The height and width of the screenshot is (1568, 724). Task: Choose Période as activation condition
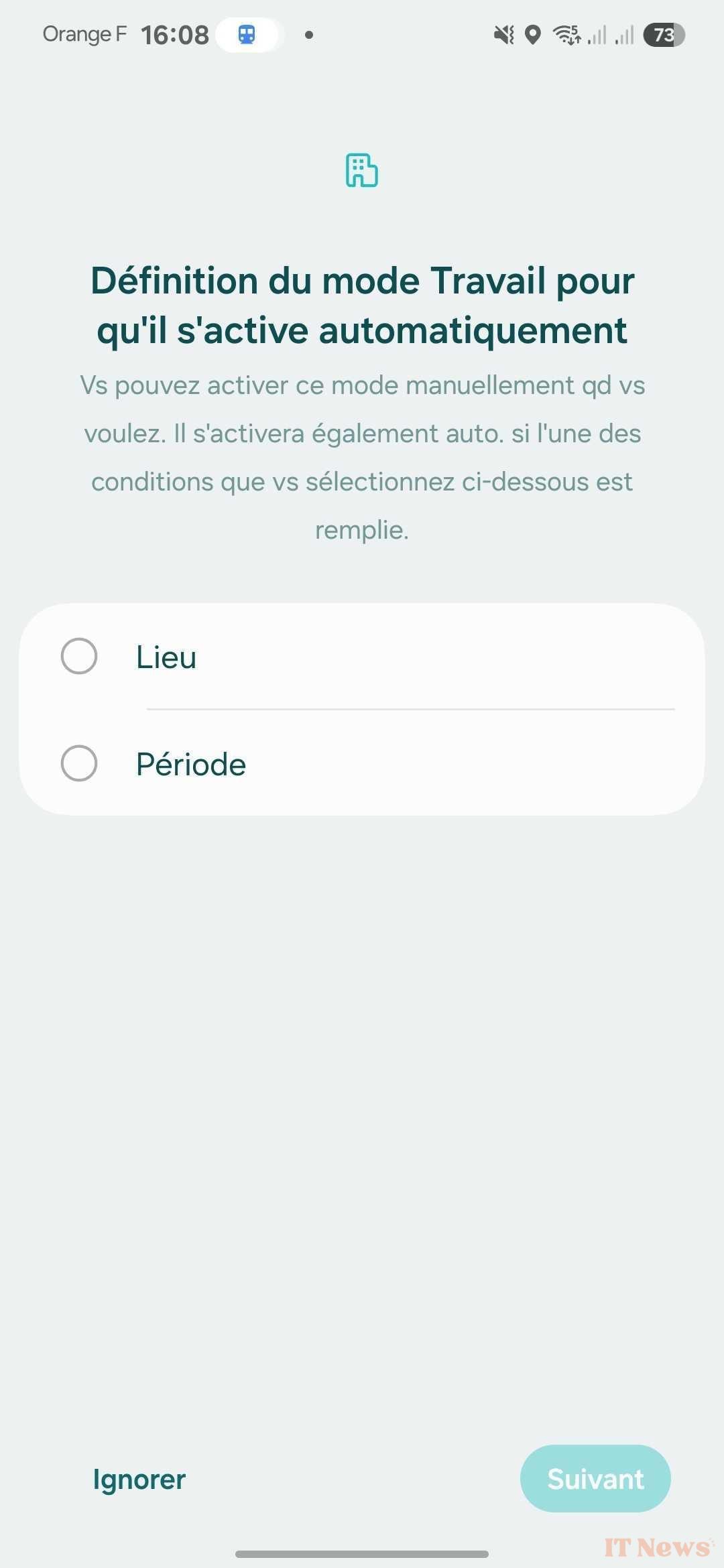79,763
